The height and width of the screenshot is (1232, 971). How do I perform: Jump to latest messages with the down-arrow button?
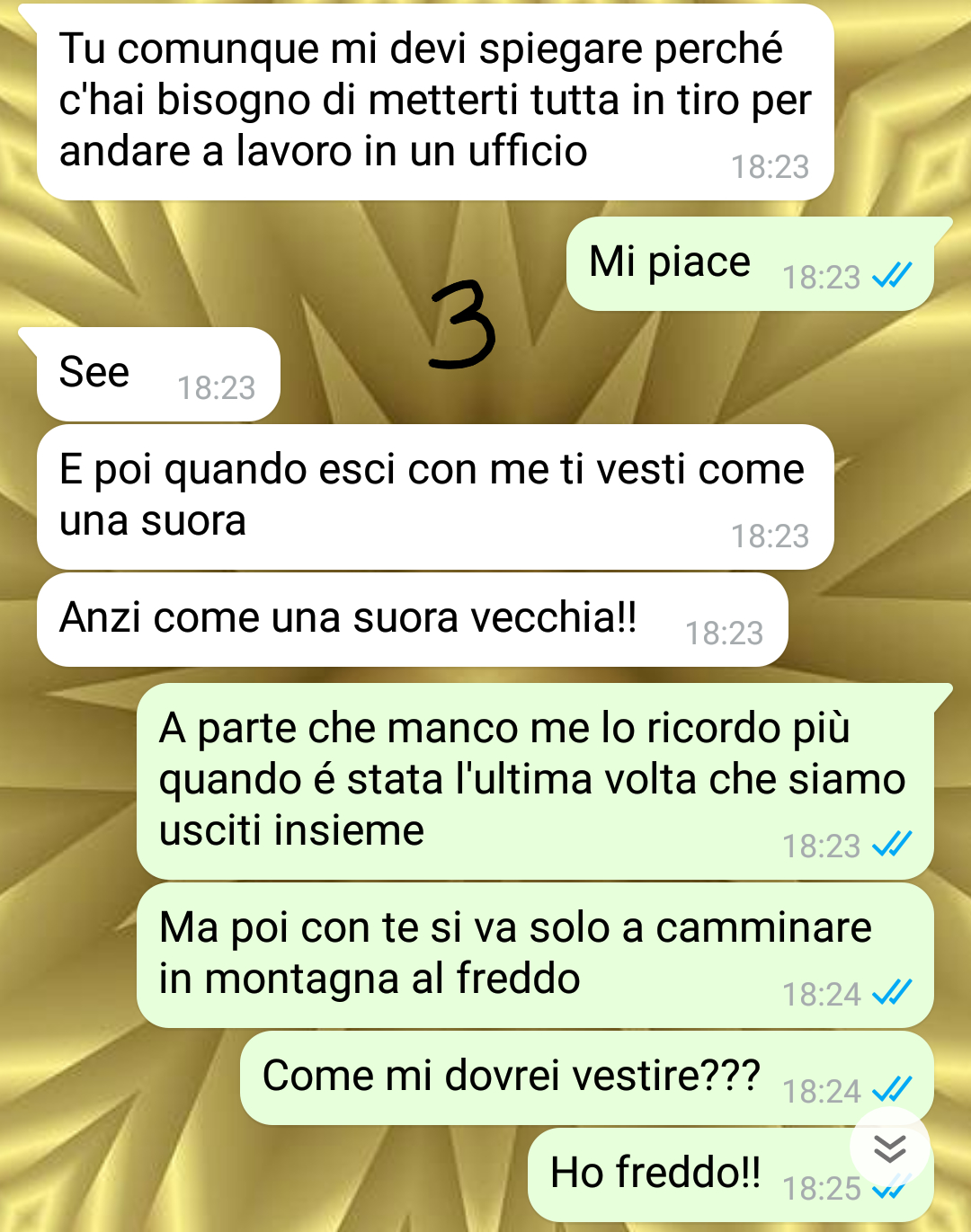coord(889,1148)
